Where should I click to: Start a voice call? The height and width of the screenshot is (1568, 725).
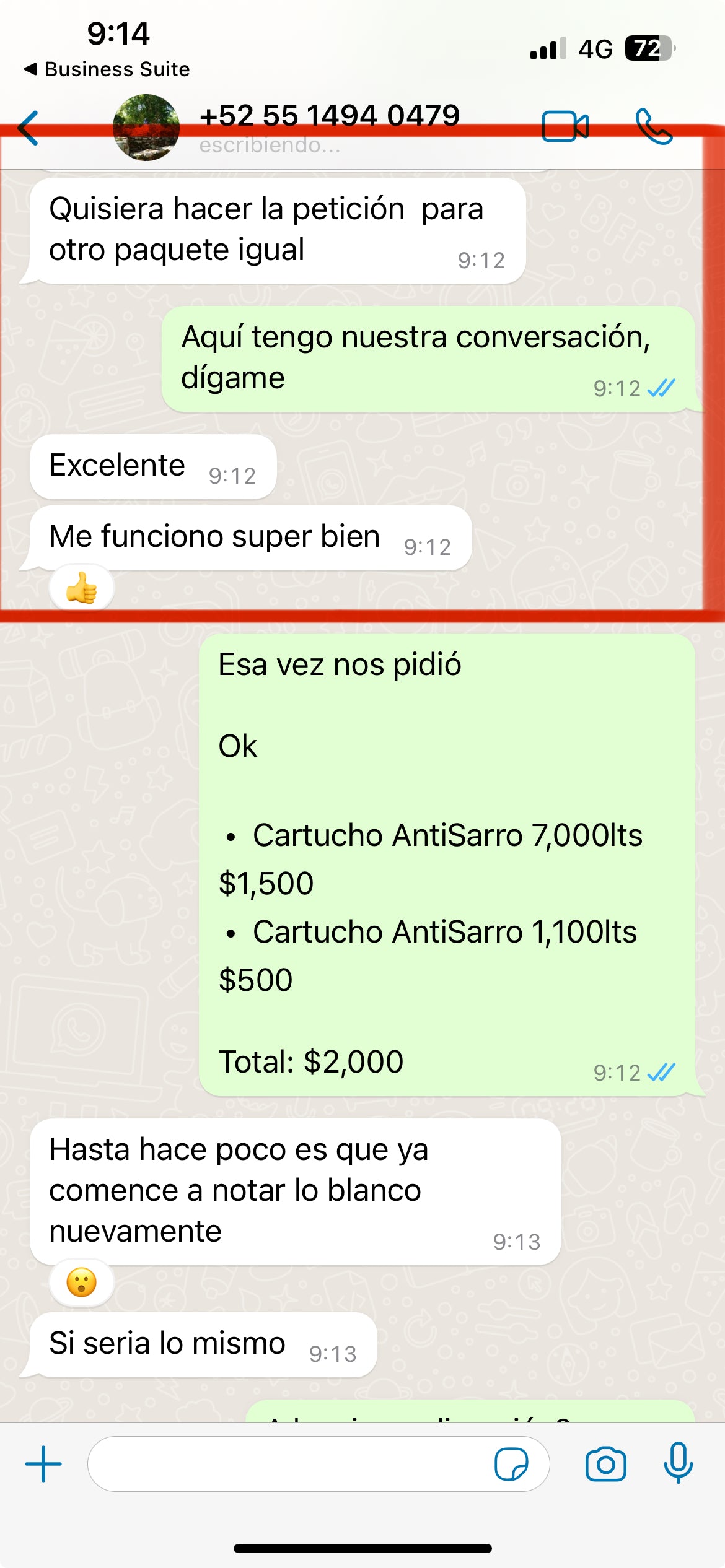[653, 126]
